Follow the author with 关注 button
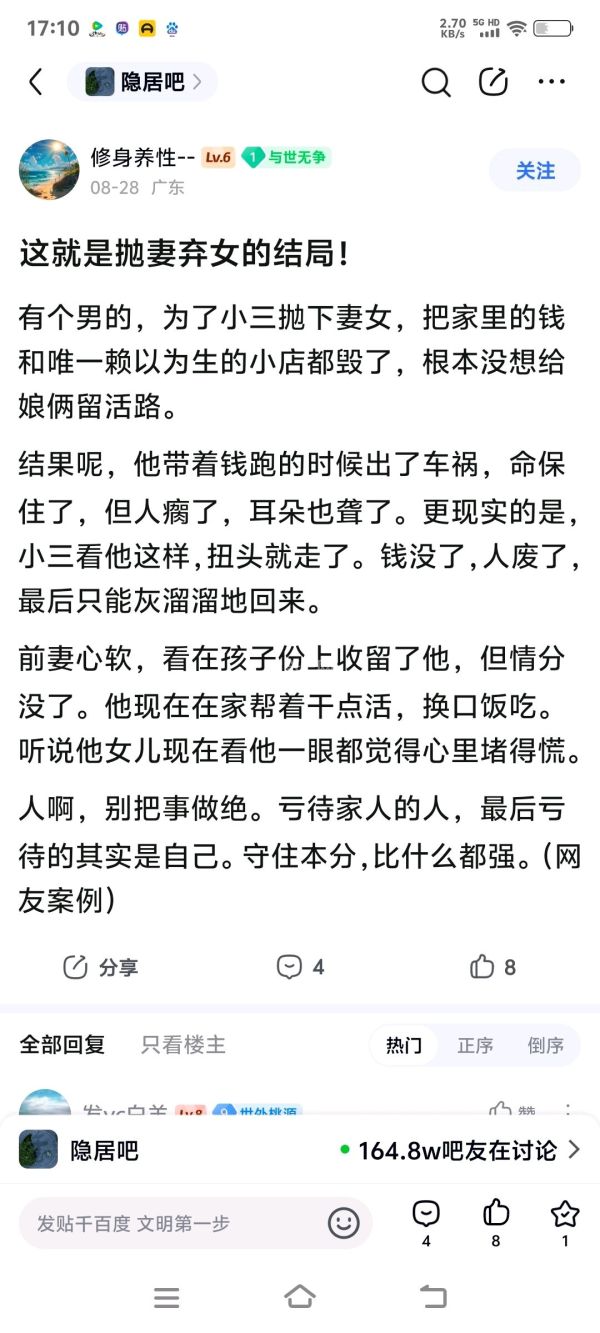 tap(535, 171)
